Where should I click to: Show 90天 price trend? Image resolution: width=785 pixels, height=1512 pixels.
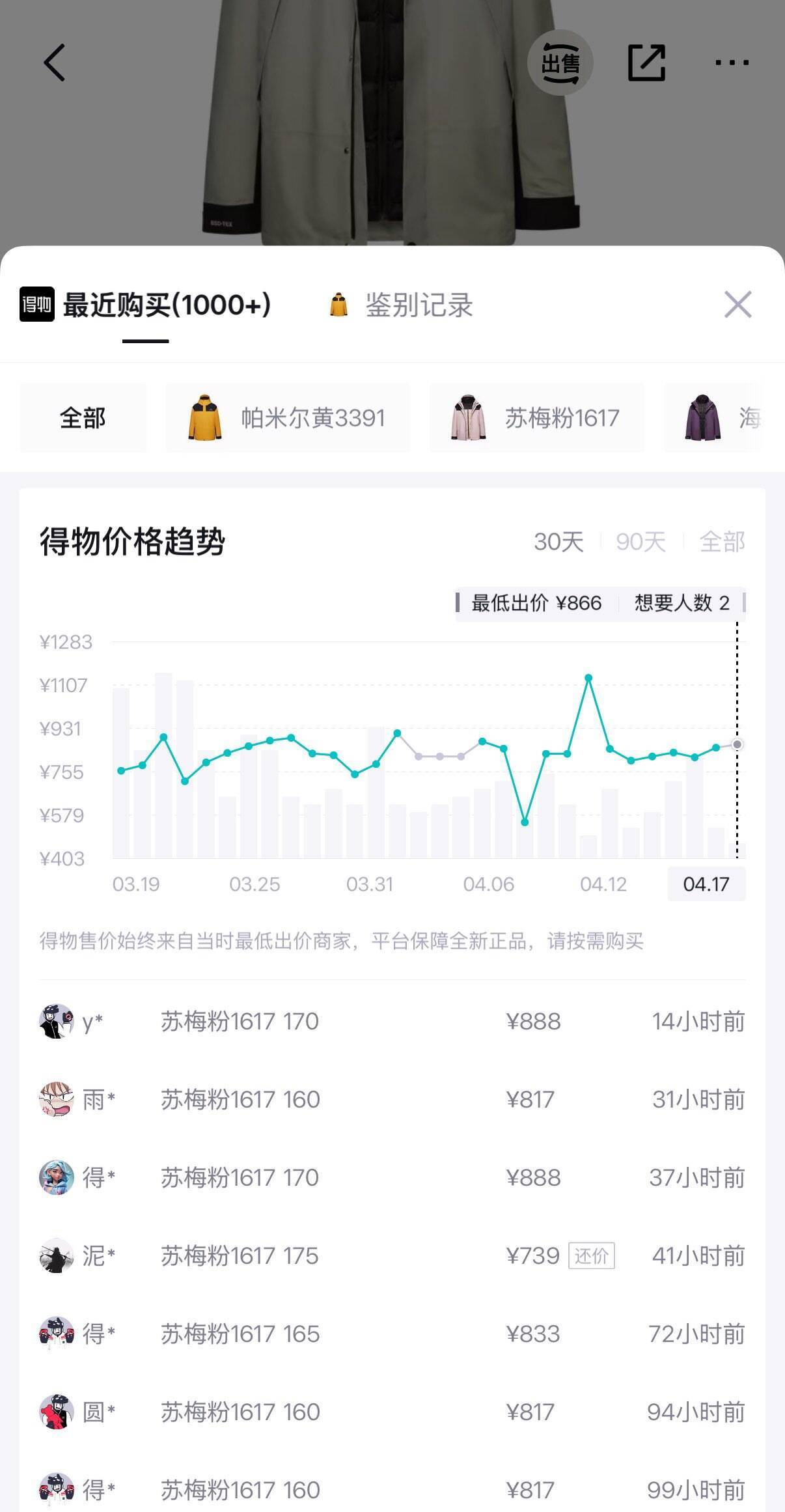[x=640, y=541]
